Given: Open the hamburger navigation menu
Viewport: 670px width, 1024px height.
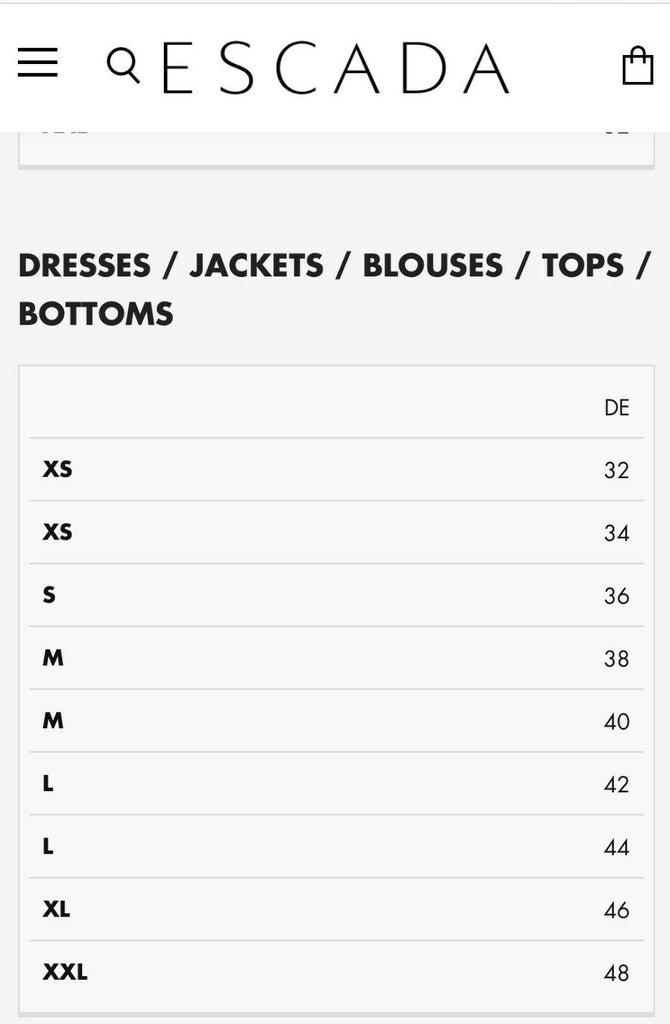Looking at the screenshot, I should point(38,64).
